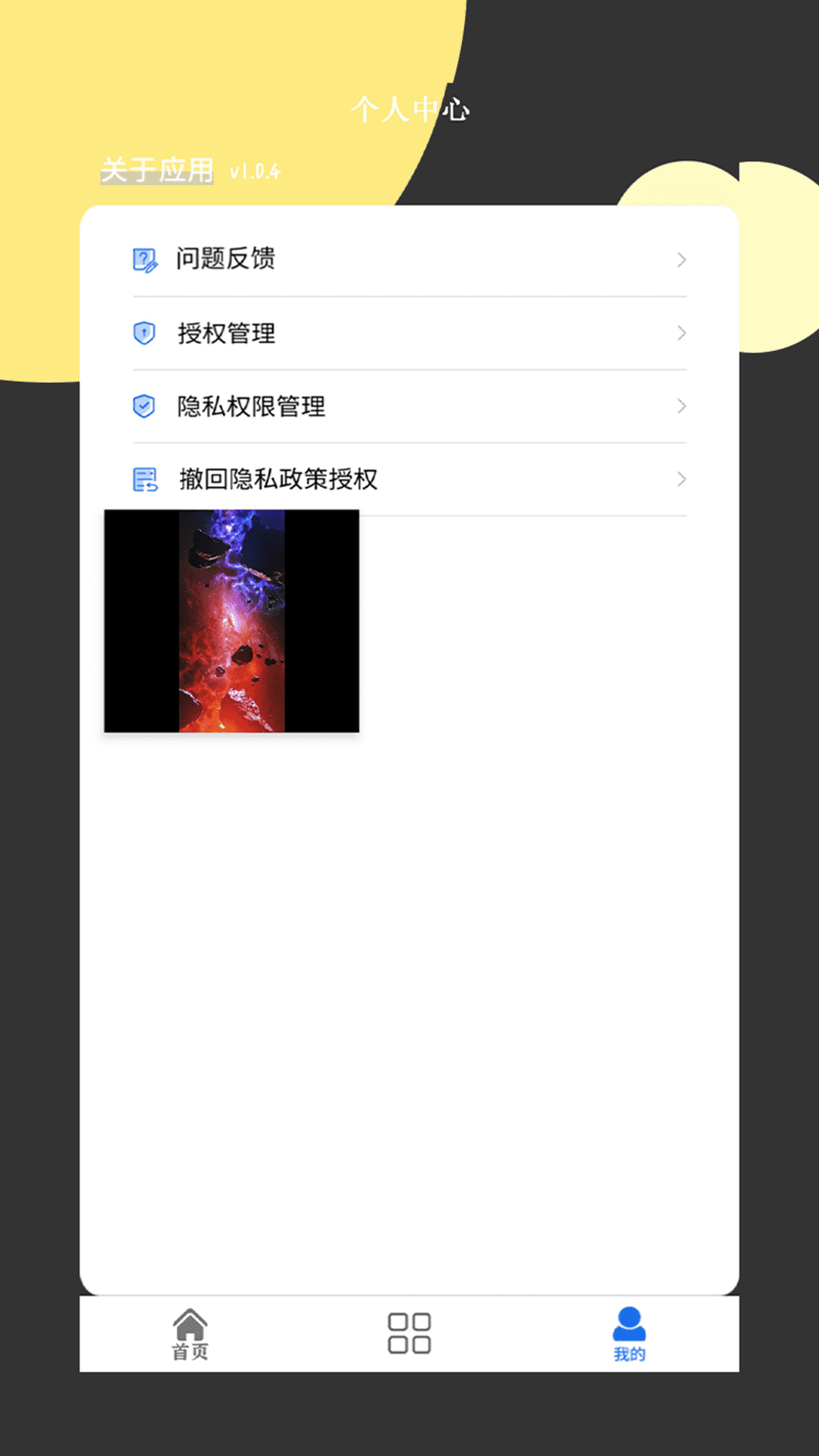Tap the nebula wallpaper thumbnail
The image size is (819, 1456).
(231, 621)
